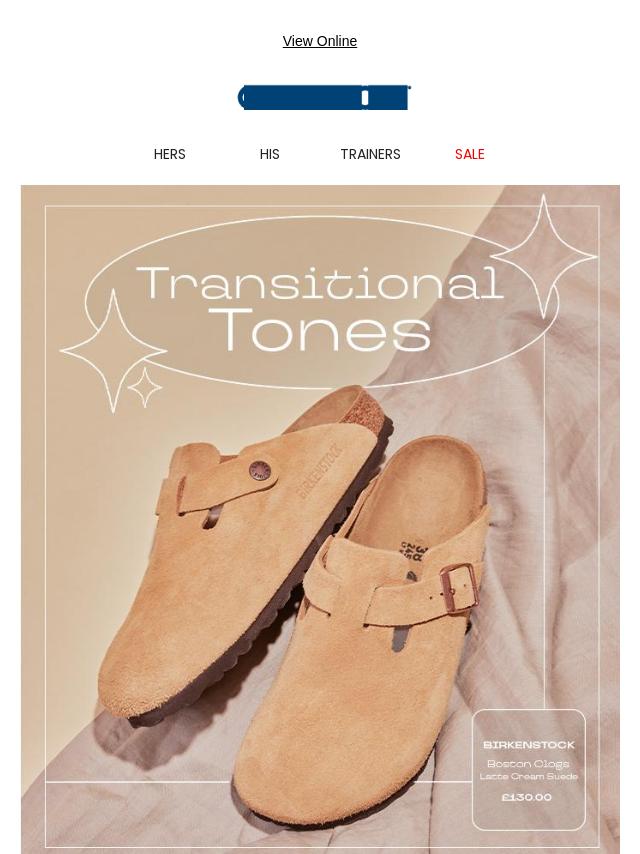The width and height of the screenshot is (640, 854).
Task: Open the HIS category
Action: pyautogui.click(x=269, y=154)
